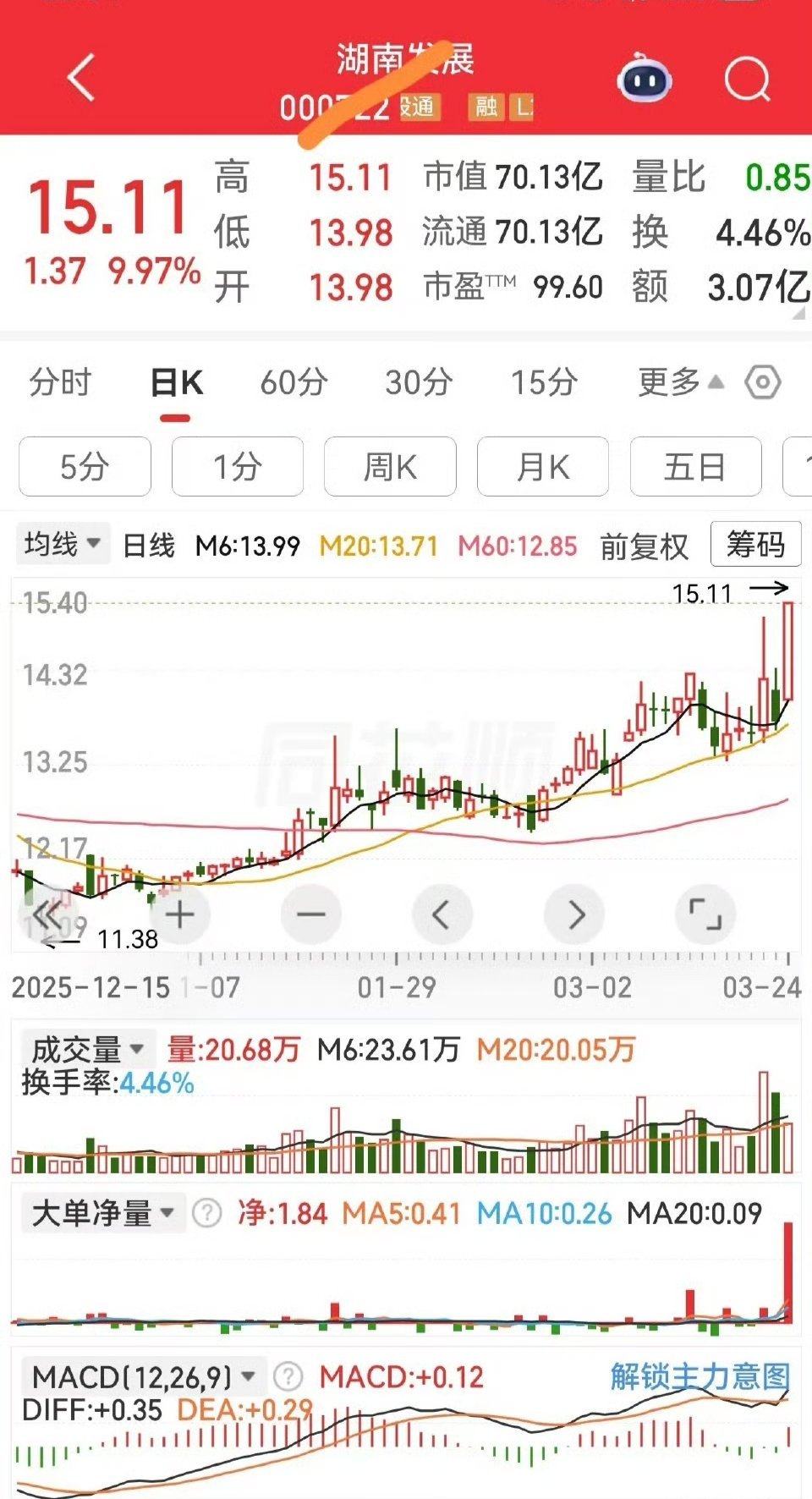The width and height of the screenshot is (812, 1499).
Task: Open the 成交量 indicator dropdown
Action: [x=88, y=1050]
